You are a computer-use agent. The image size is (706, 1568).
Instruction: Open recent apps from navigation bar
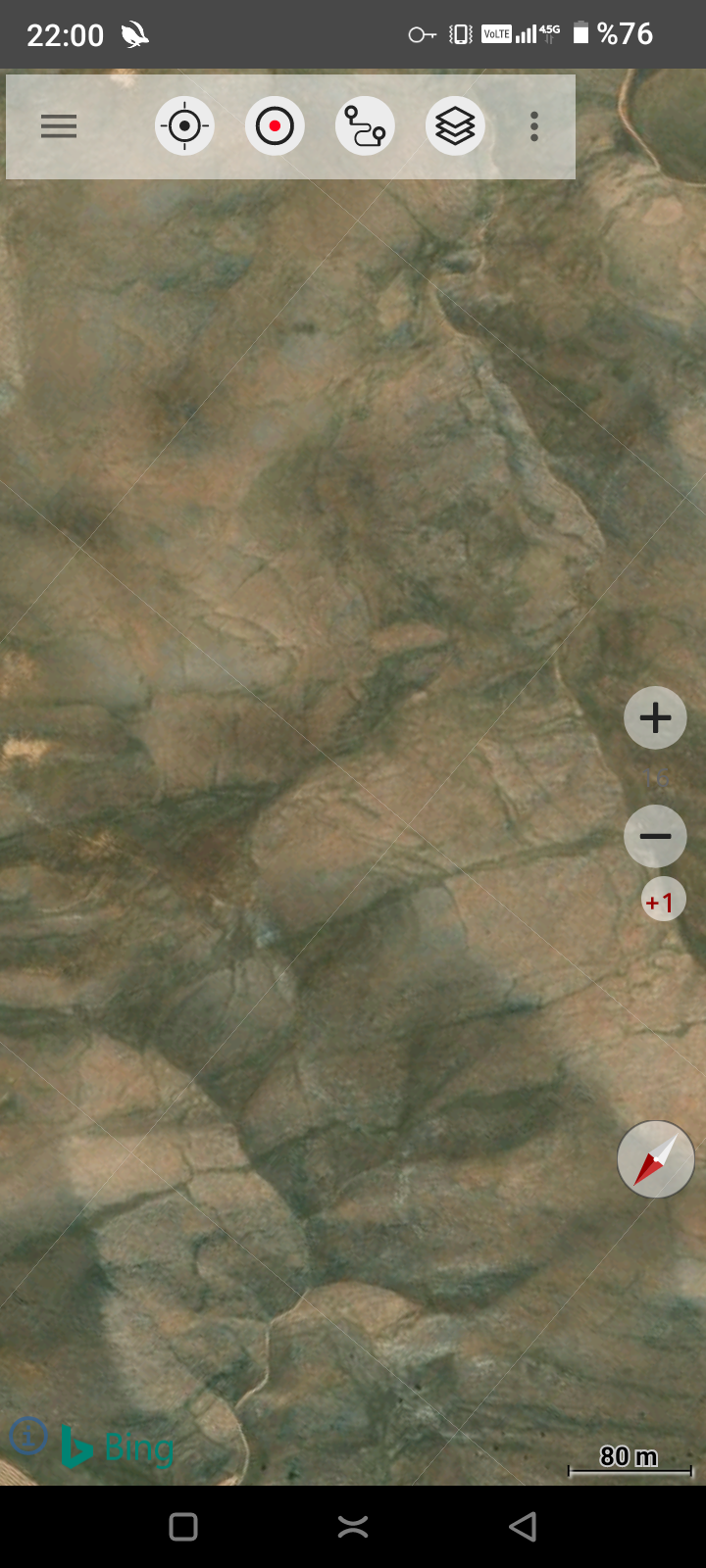[183, 1527]
